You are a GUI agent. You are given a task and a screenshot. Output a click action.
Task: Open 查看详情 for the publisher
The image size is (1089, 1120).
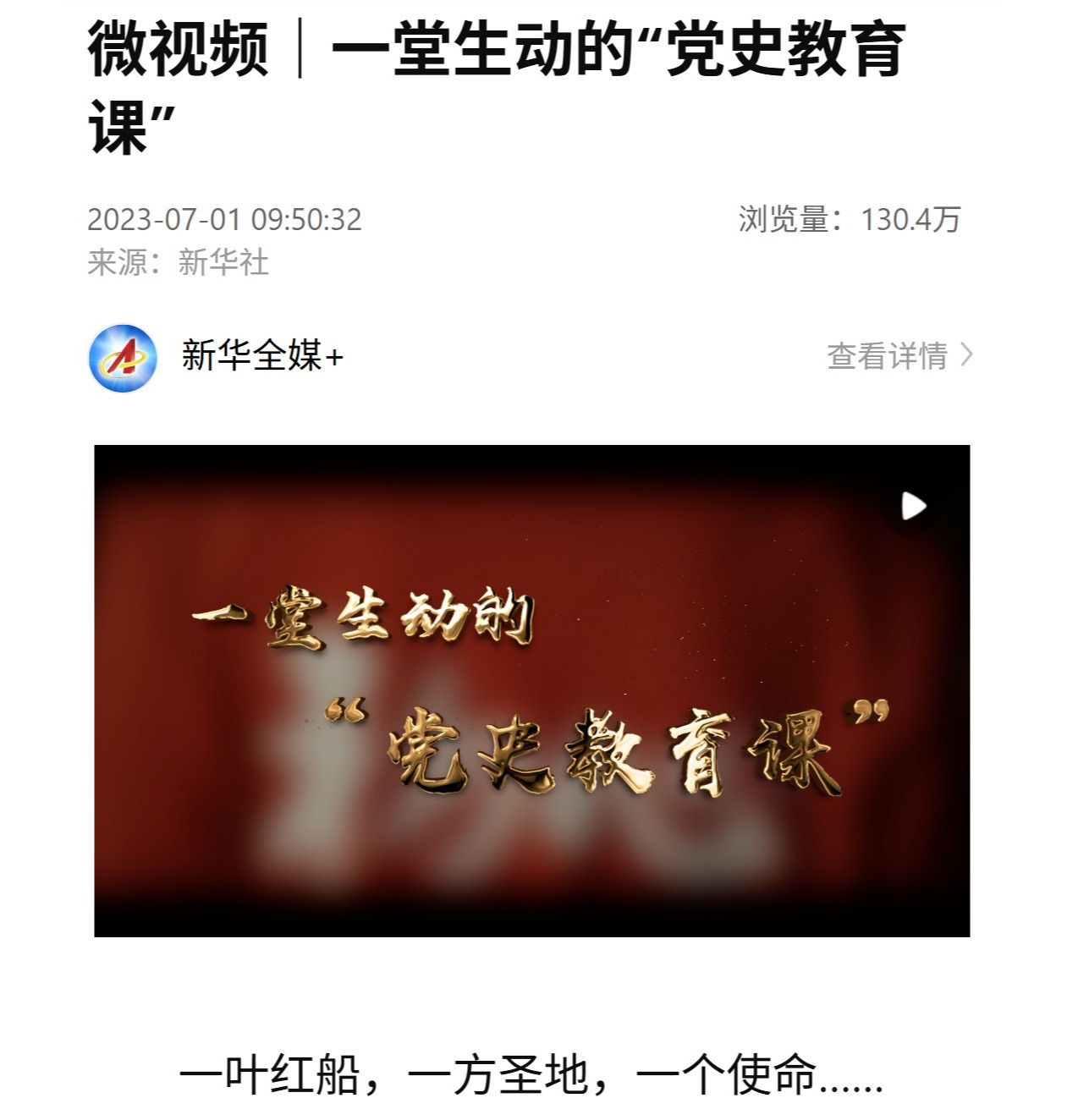coord(899,356)
